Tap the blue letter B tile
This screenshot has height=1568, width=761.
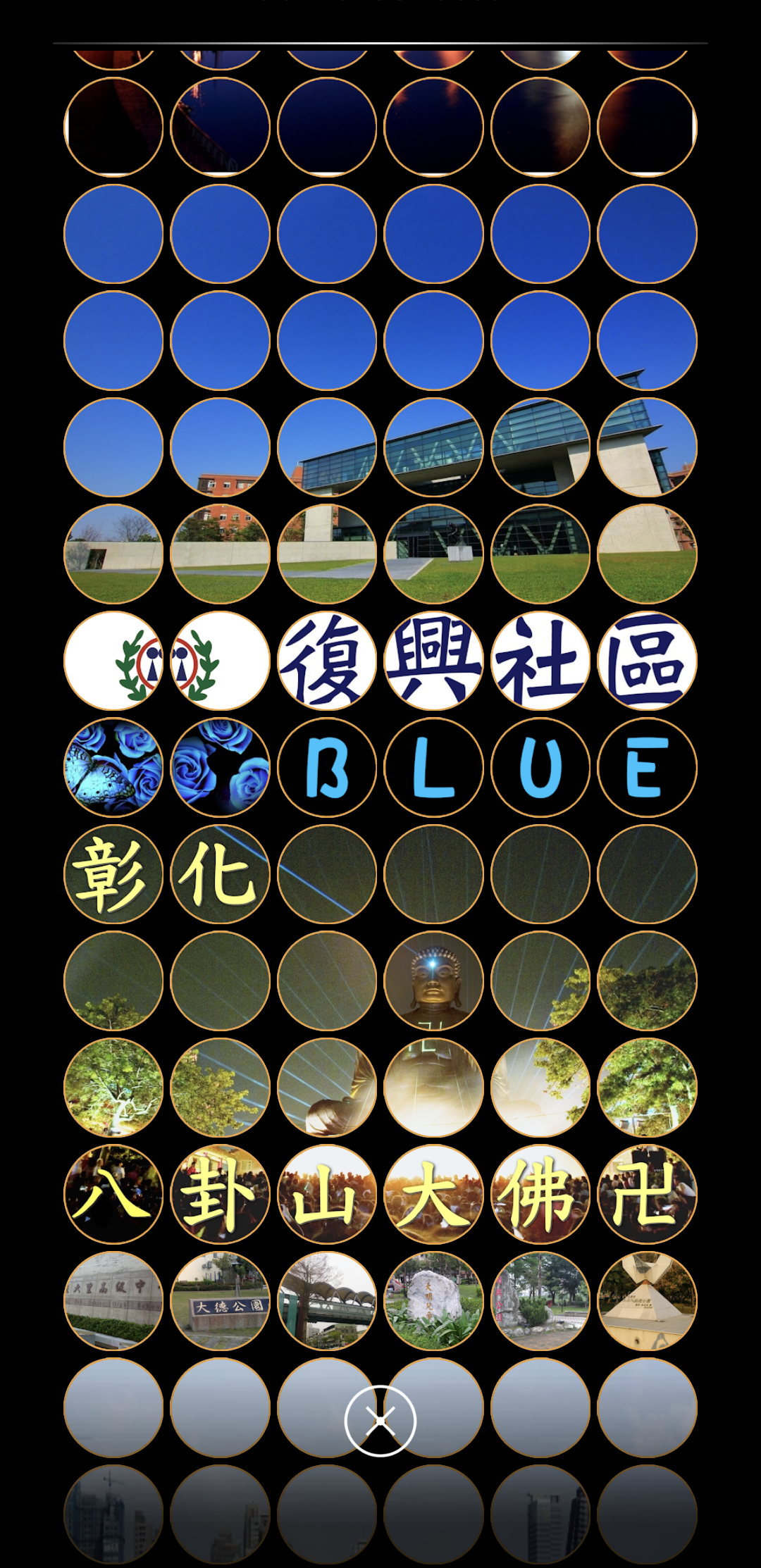click(x=327, y=767)
